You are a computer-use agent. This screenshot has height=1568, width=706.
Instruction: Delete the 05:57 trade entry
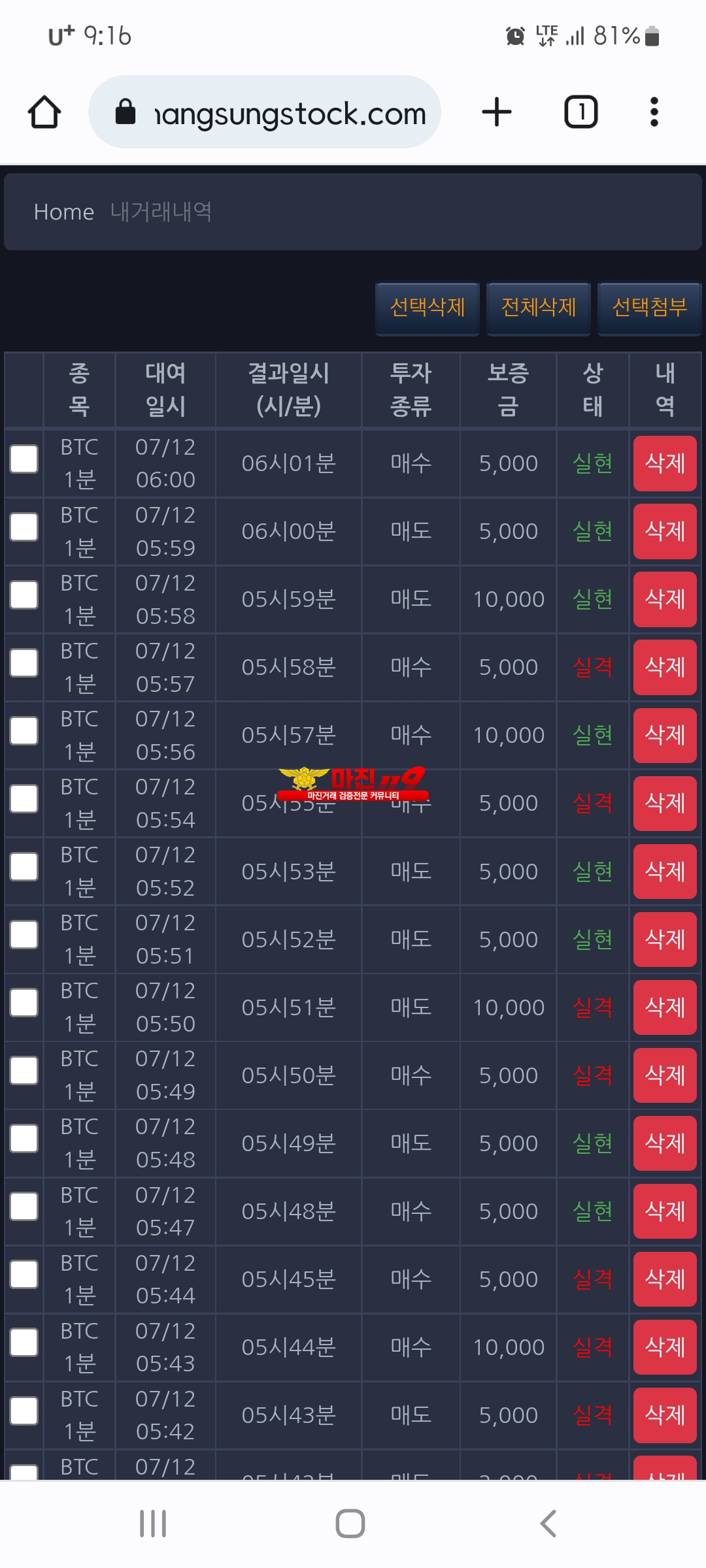(x=665, y=667)
